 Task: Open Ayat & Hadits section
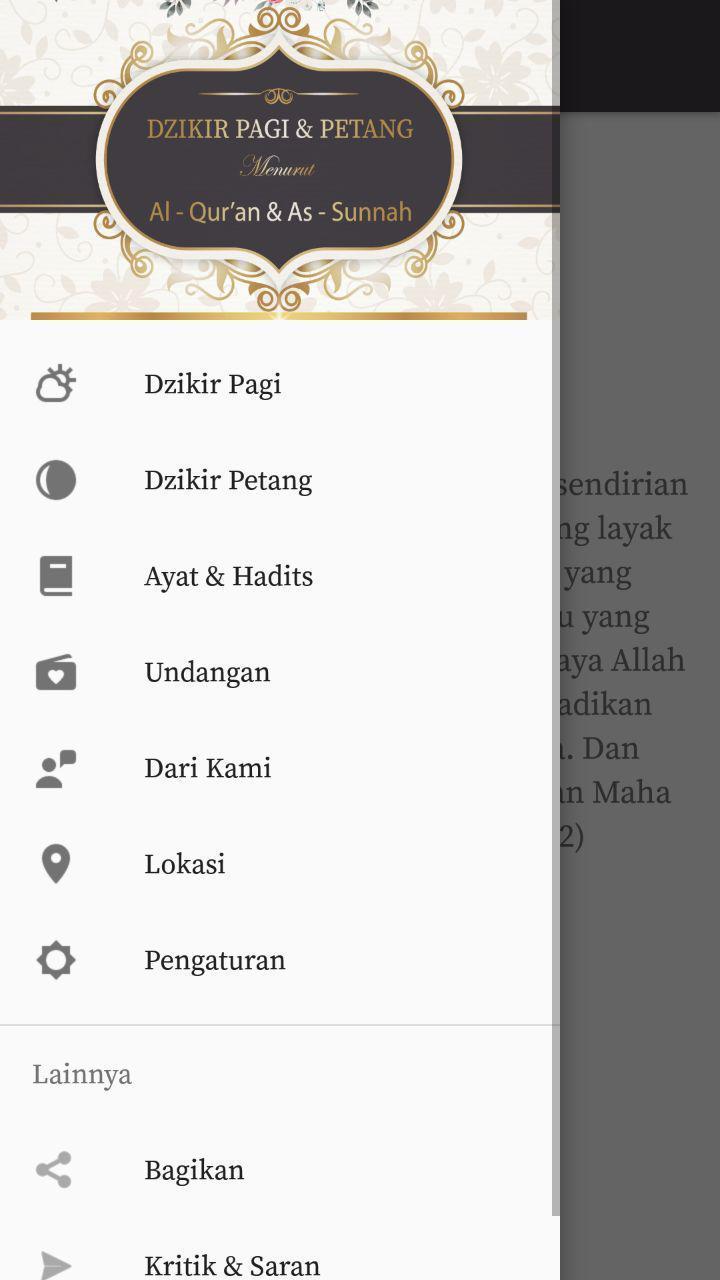coord(228,576)
